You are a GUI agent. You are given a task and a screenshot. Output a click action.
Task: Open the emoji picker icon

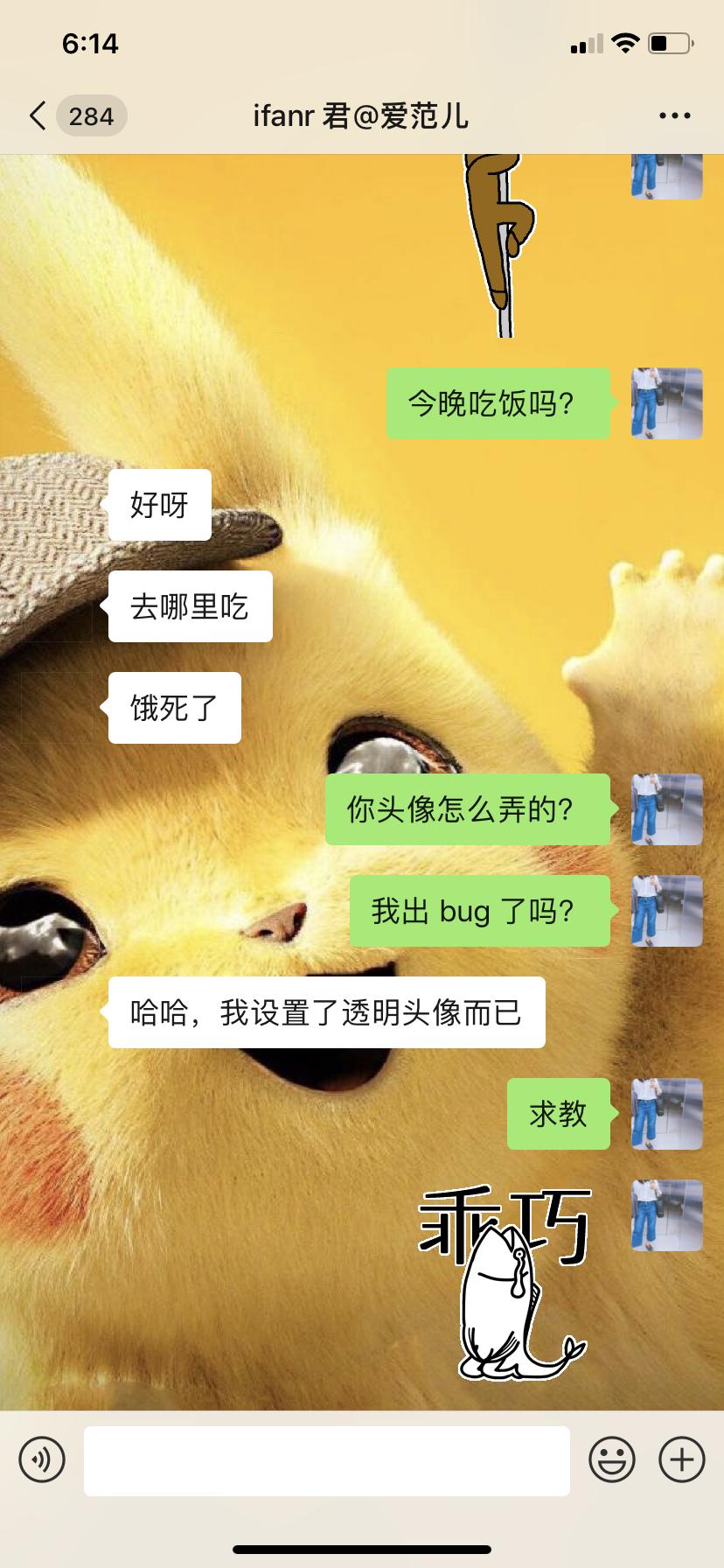[613, 1460]
